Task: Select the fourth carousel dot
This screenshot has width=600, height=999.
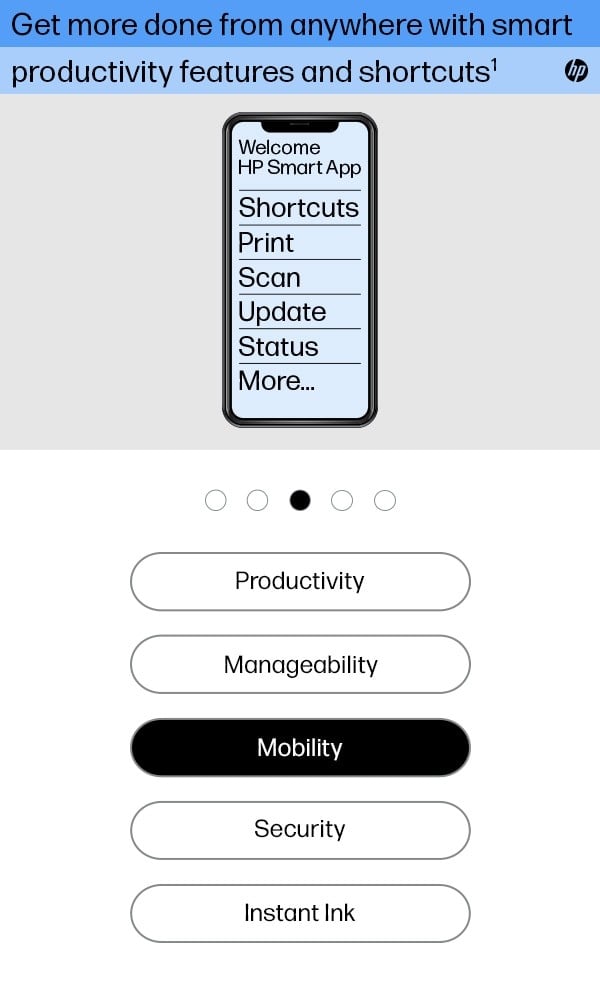Action: (x=342, y=500)
